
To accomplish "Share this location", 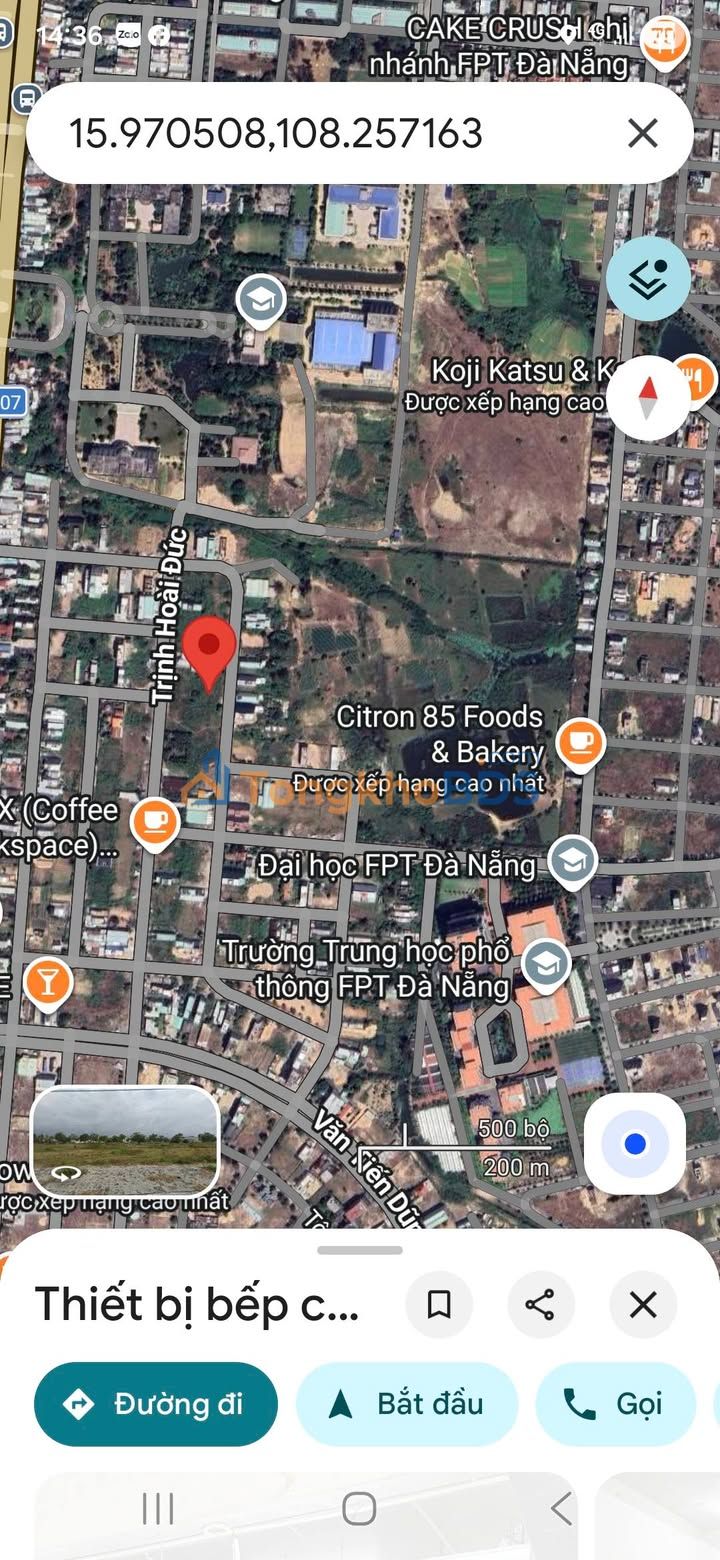I will point(540,1304).
